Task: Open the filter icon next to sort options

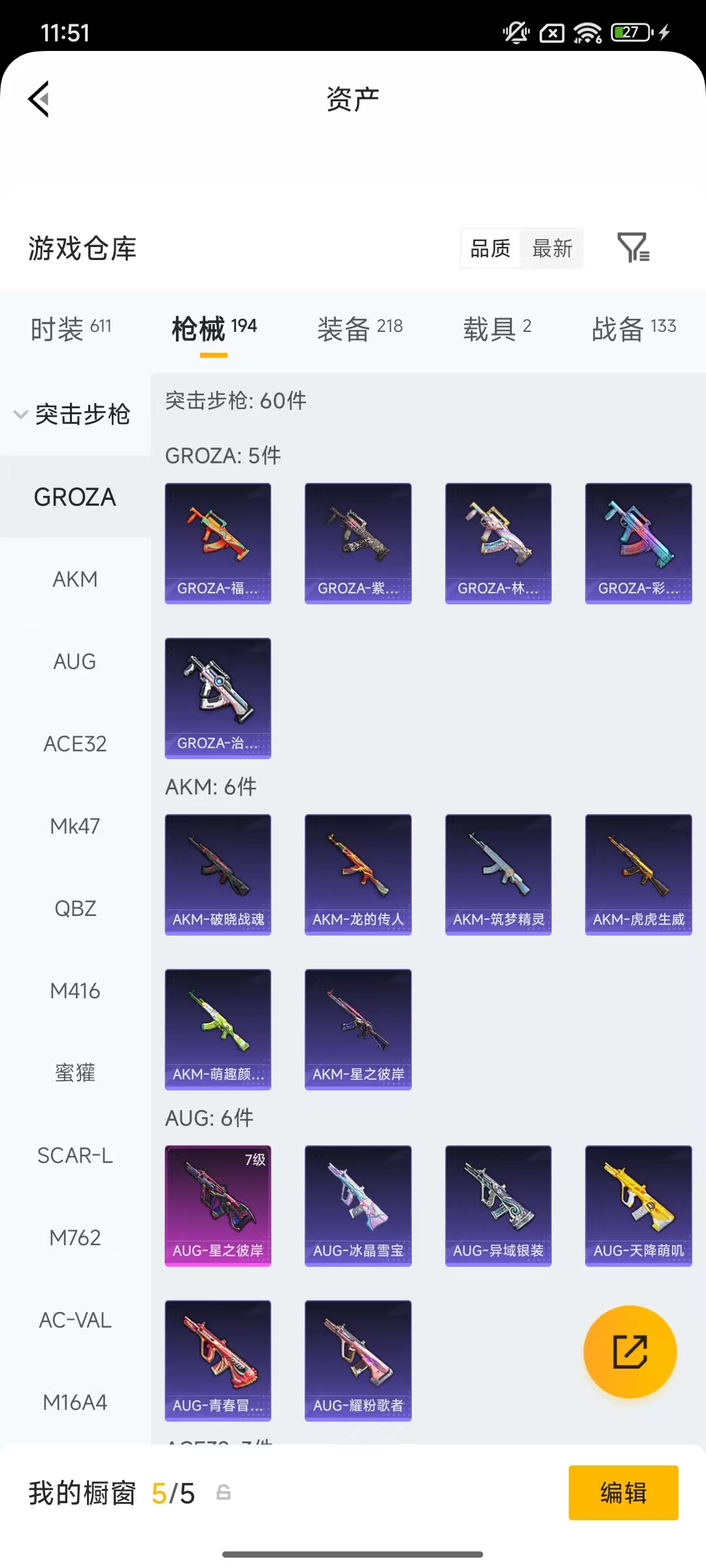Action: click(x=633, y=248)
